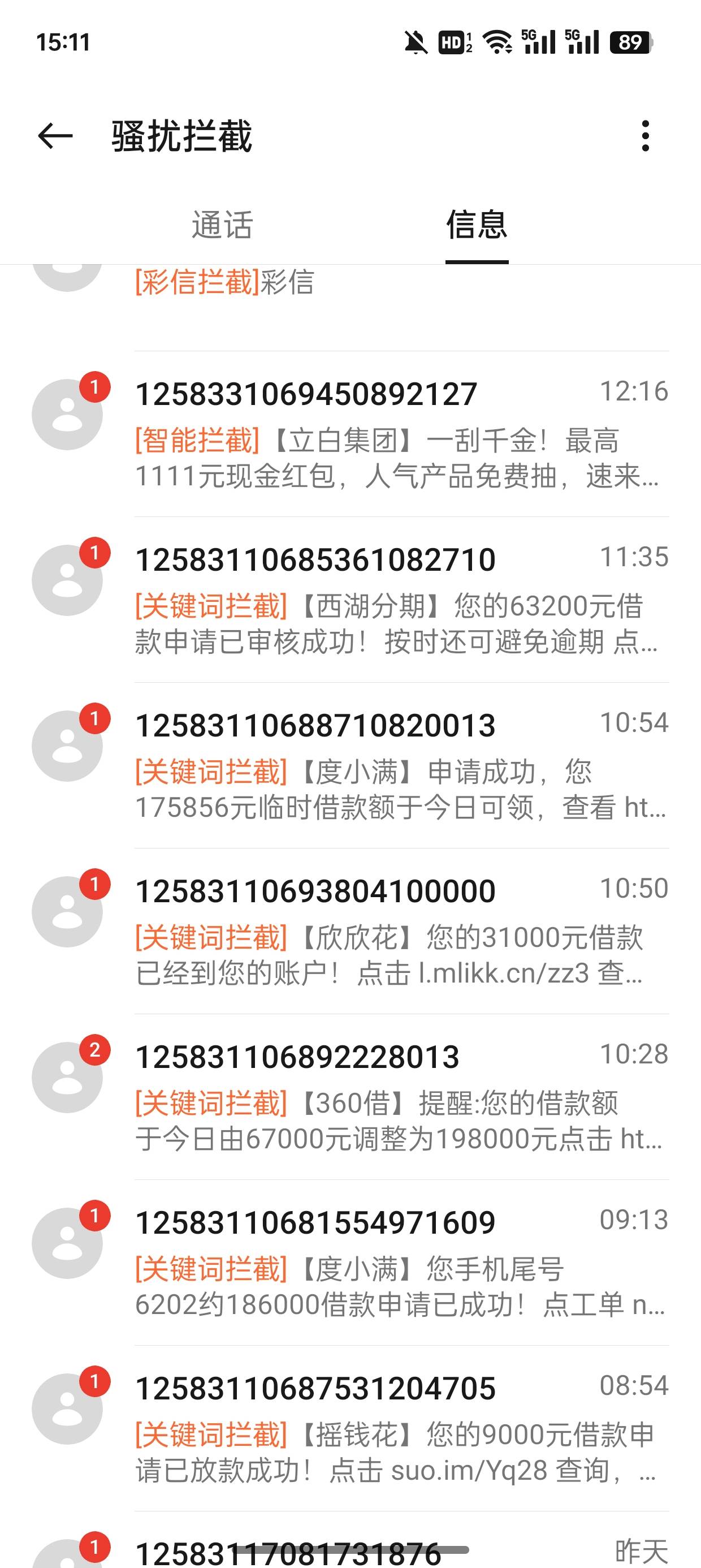701x1568 pixels.
Task: Open the 欣欣花 blocked message
Action: [x=350, y=931]
